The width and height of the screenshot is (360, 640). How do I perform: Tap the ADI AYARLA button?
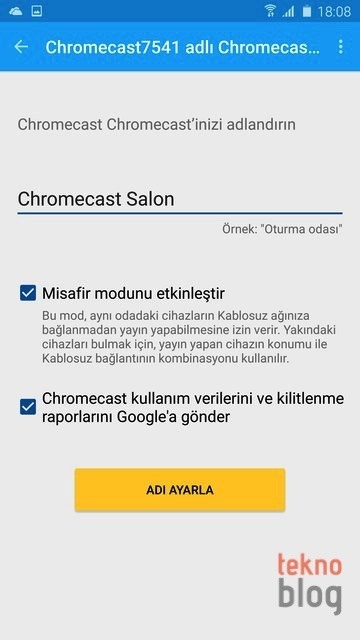pos(180,490)
